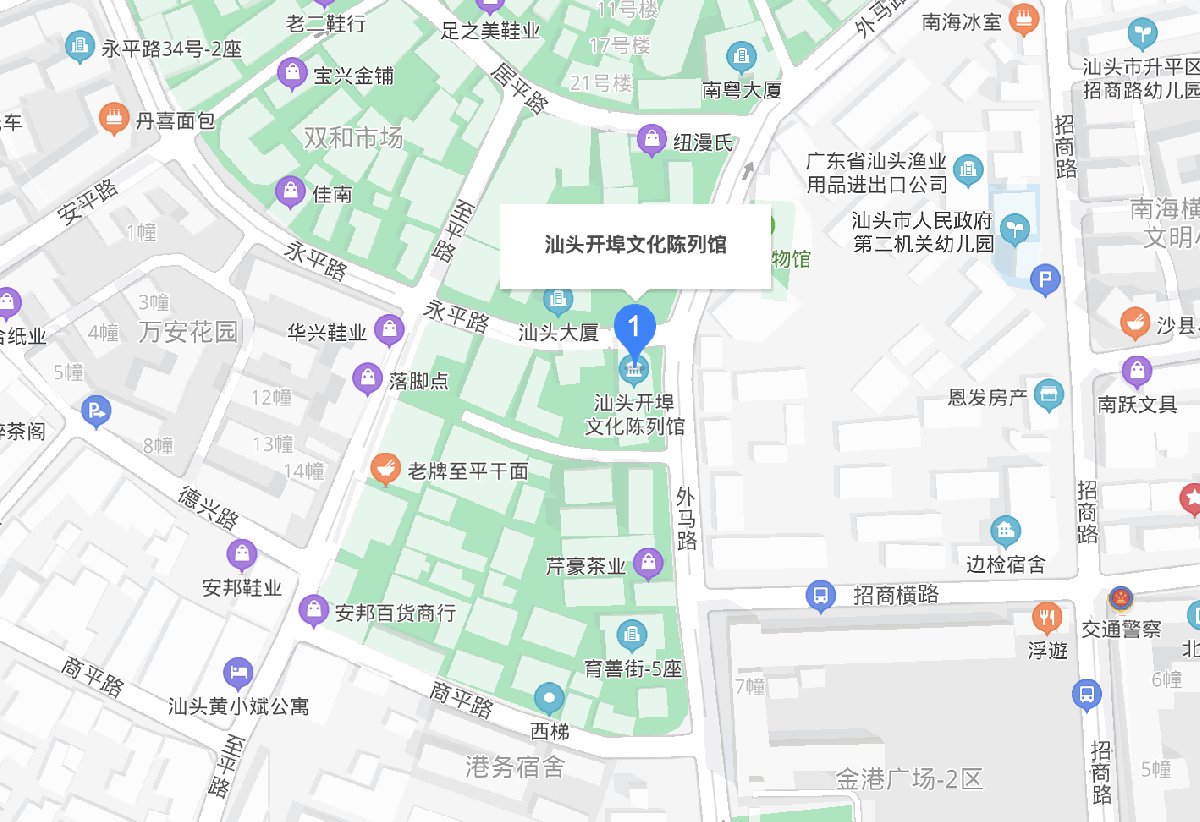Screen dimensions: 1200x822
Task: Open the 恩发房产 marker
Action: click(x=1049, y=396)
